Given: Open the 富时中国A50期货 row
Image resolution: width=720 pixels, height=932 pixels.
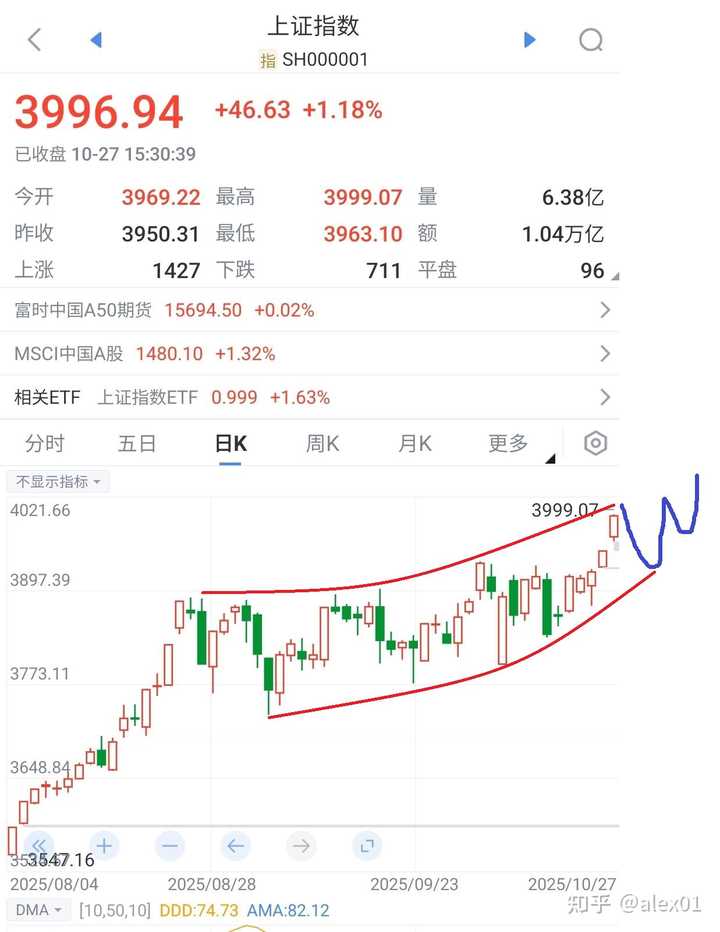Looking at the screenshot, I should pos(310,310).
